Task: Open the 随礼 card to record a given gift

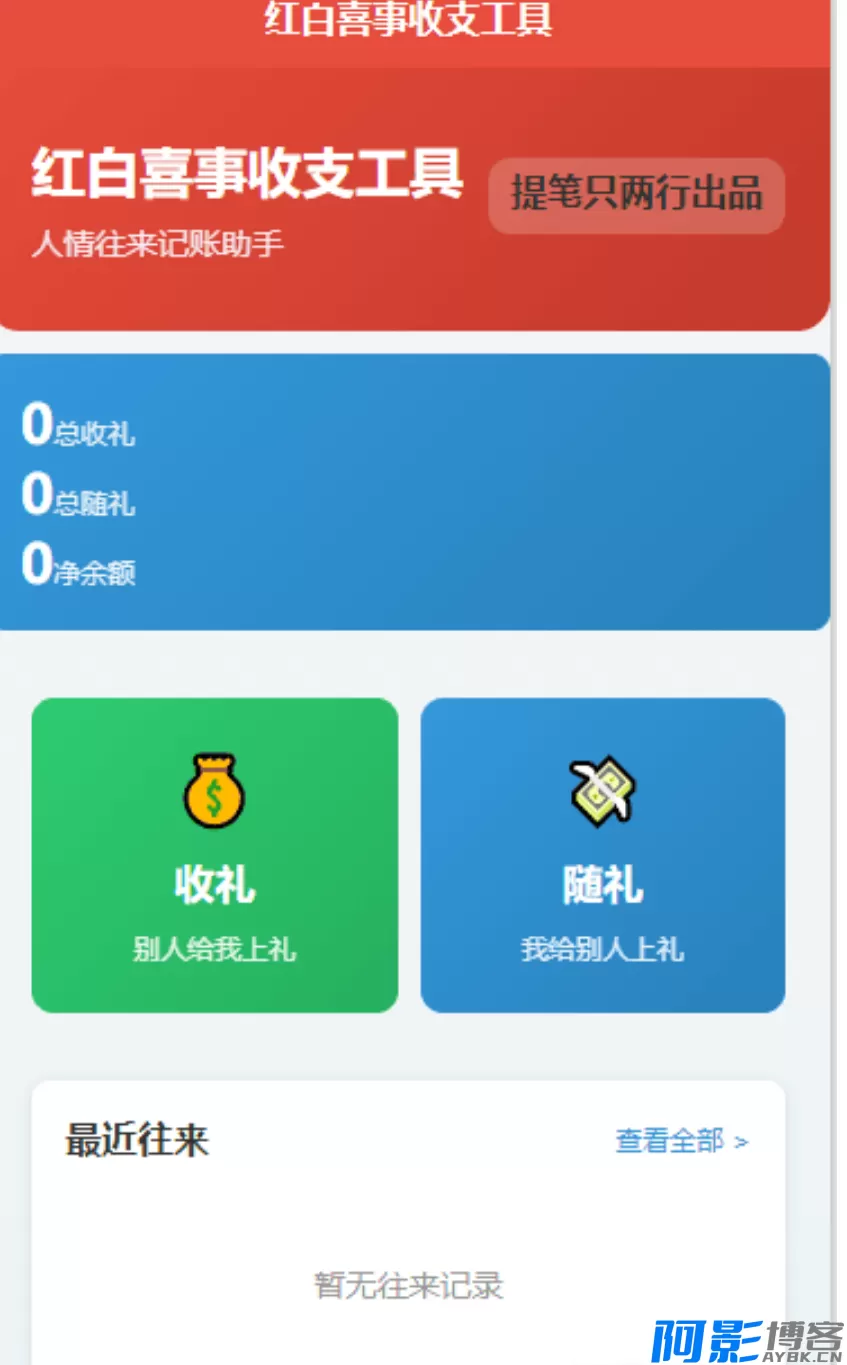Action: (x=602, y=855)
